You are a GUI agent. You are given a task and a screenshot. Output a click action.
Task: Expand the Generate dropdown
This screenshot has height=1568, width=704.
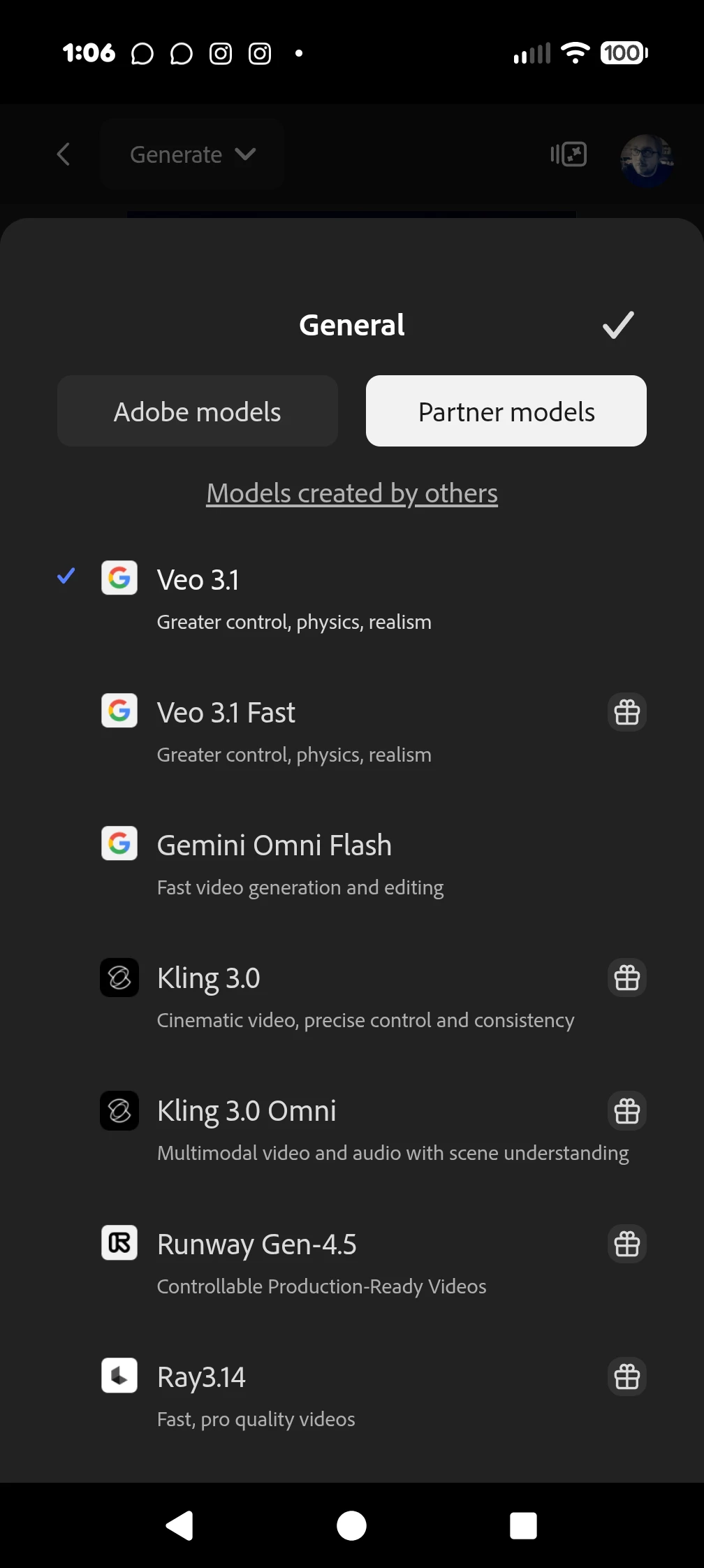192,154
